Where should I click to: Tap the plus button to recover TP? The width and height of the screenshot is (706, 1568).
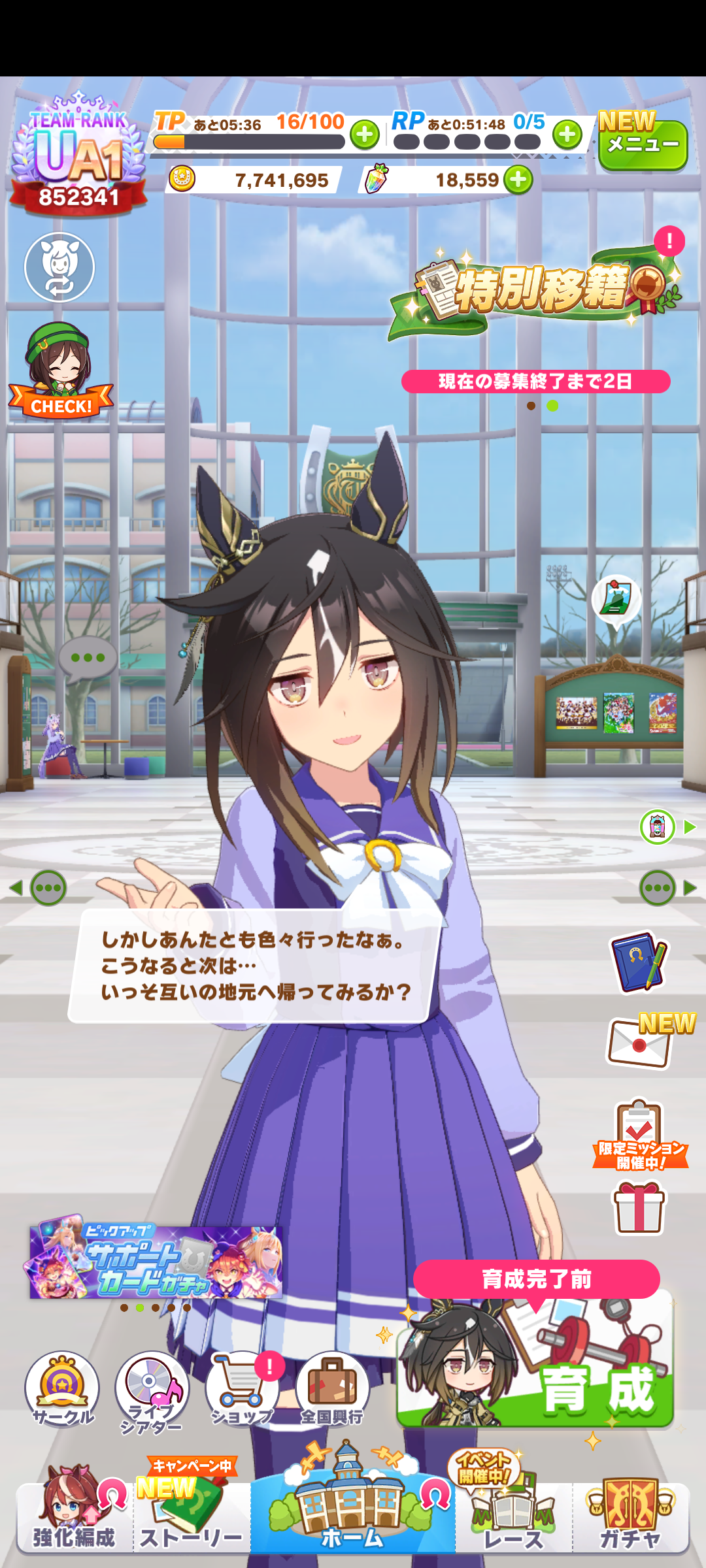tap(365, 135)
